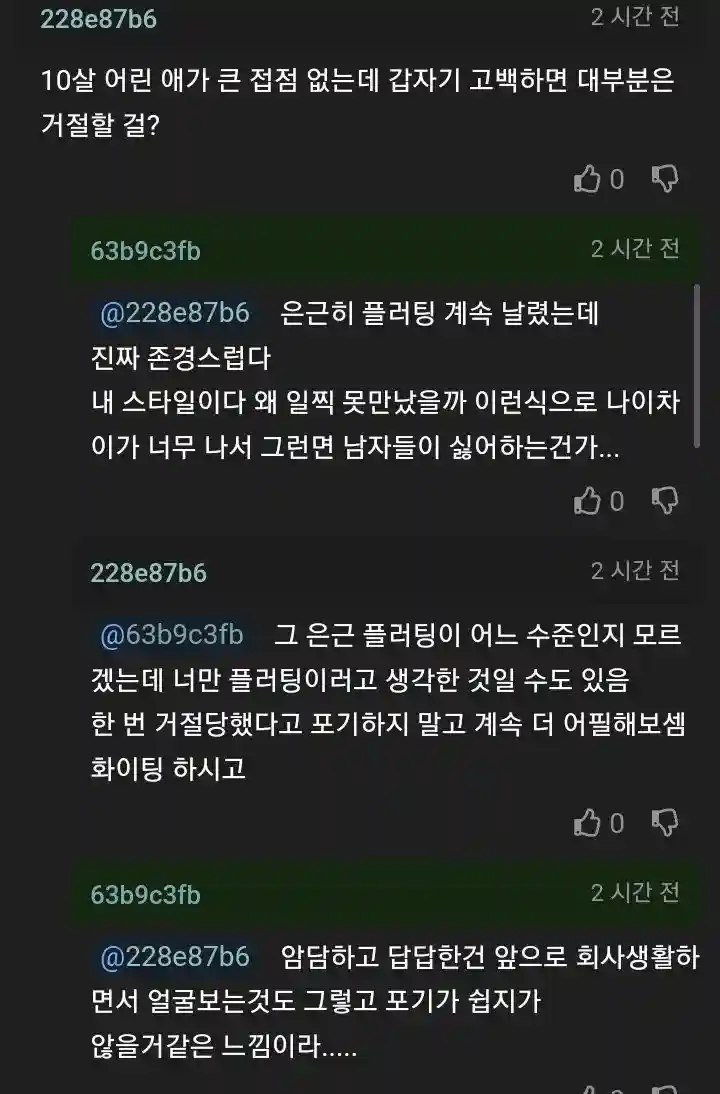Dislike the comment starting with 10살 어린 애가
Screen dimensions: 720x1094
[x=665, y=179]
